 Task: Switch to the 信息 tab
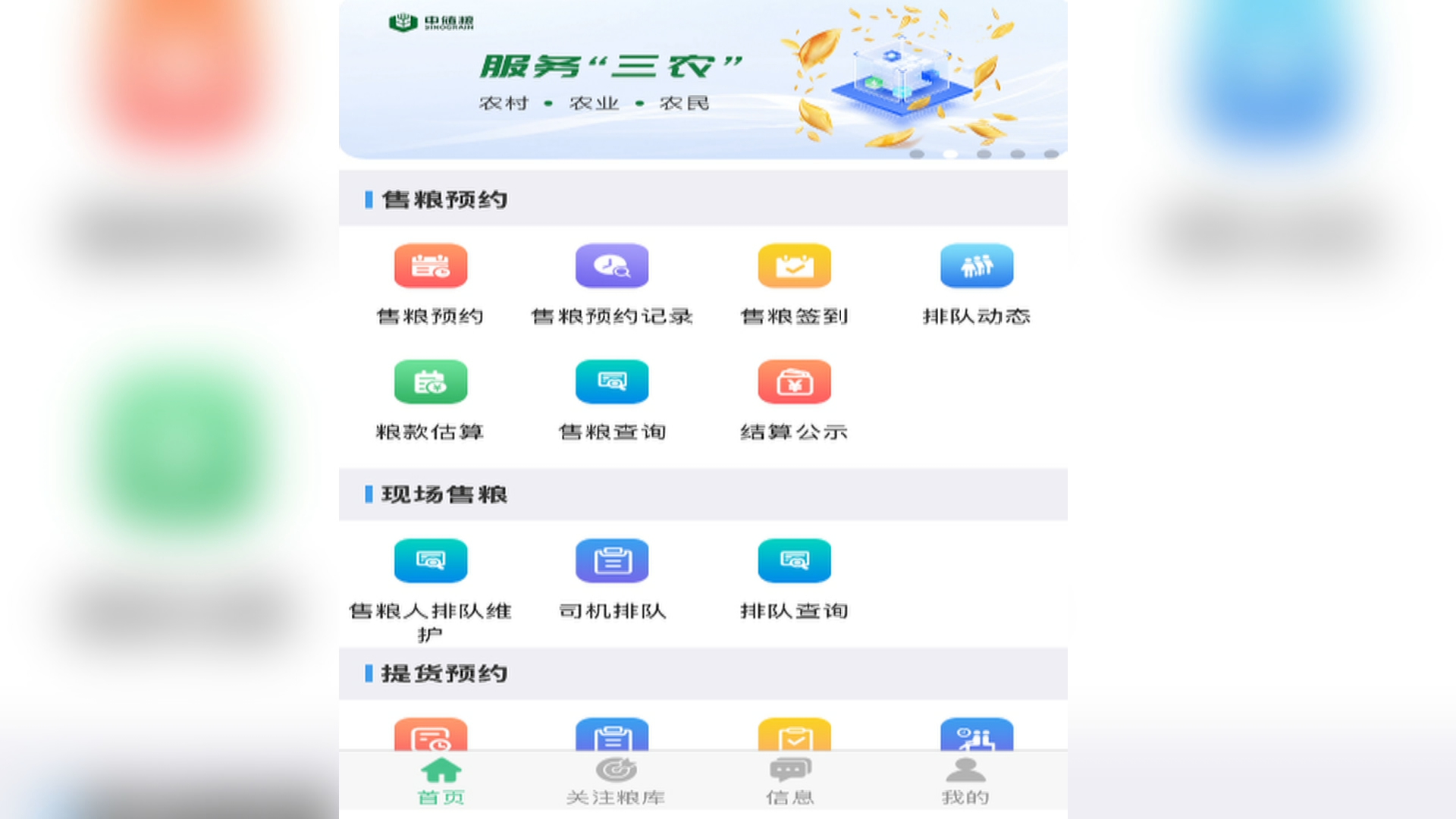[789, 781]
